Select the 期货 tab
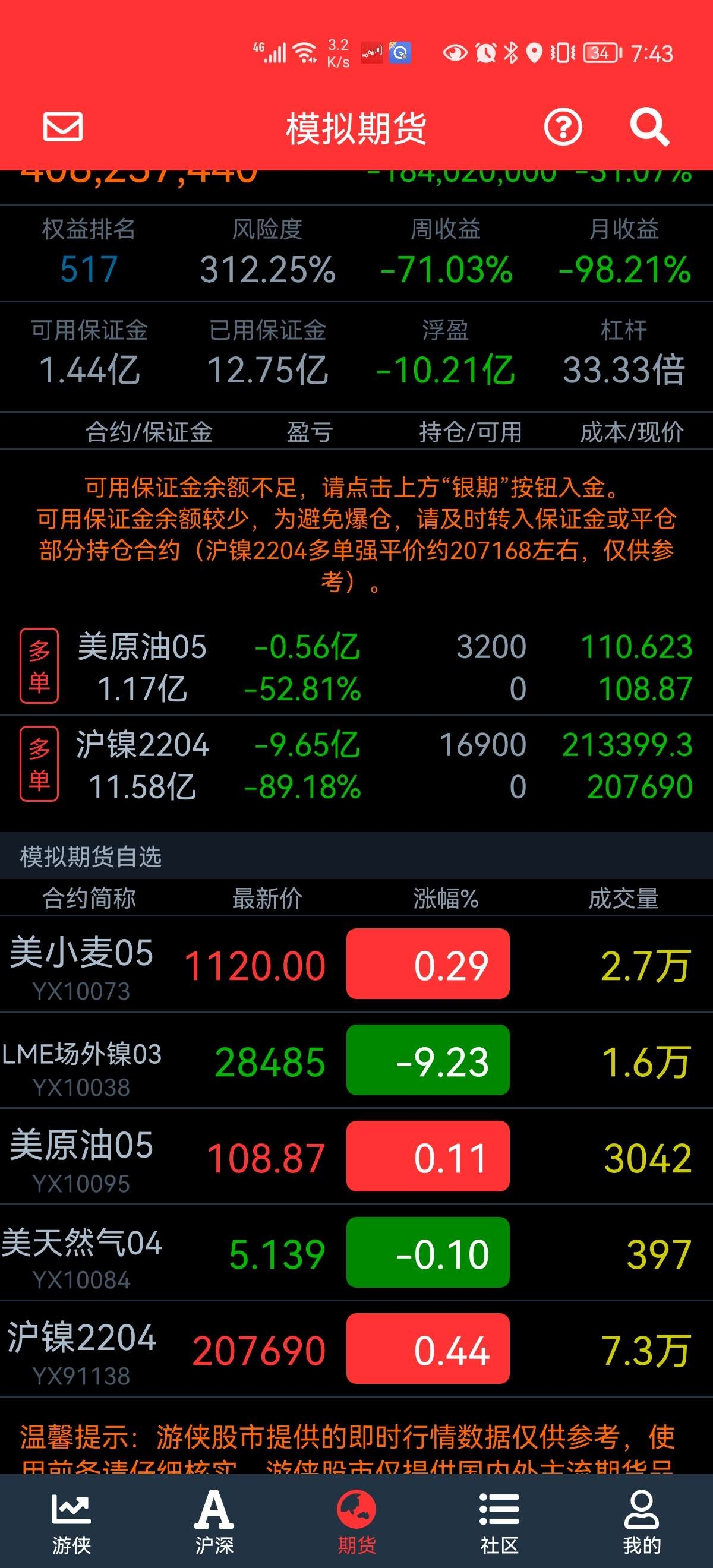 tap(357, 1522)
